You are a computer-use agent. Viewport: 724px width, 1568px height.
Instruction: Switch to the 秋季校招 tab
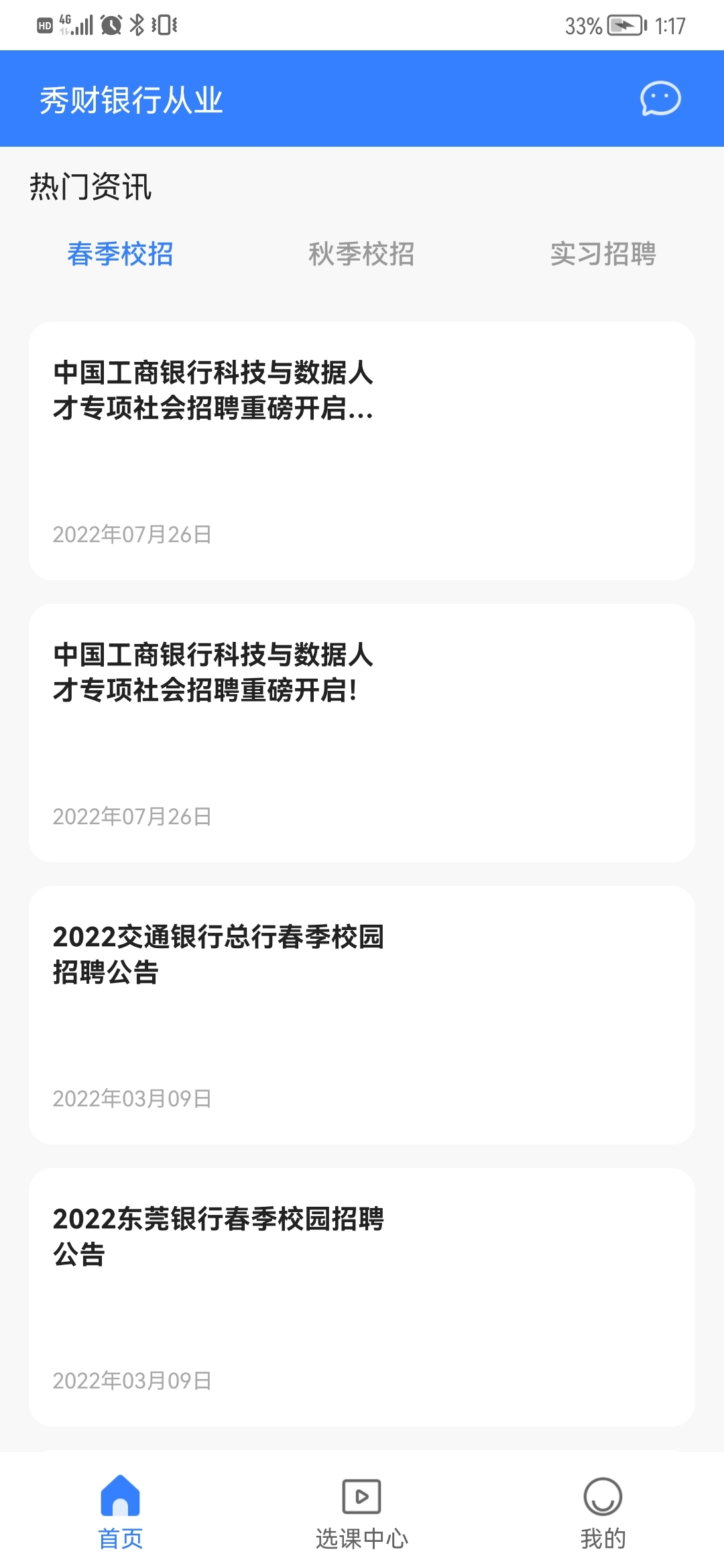[362, 254]
